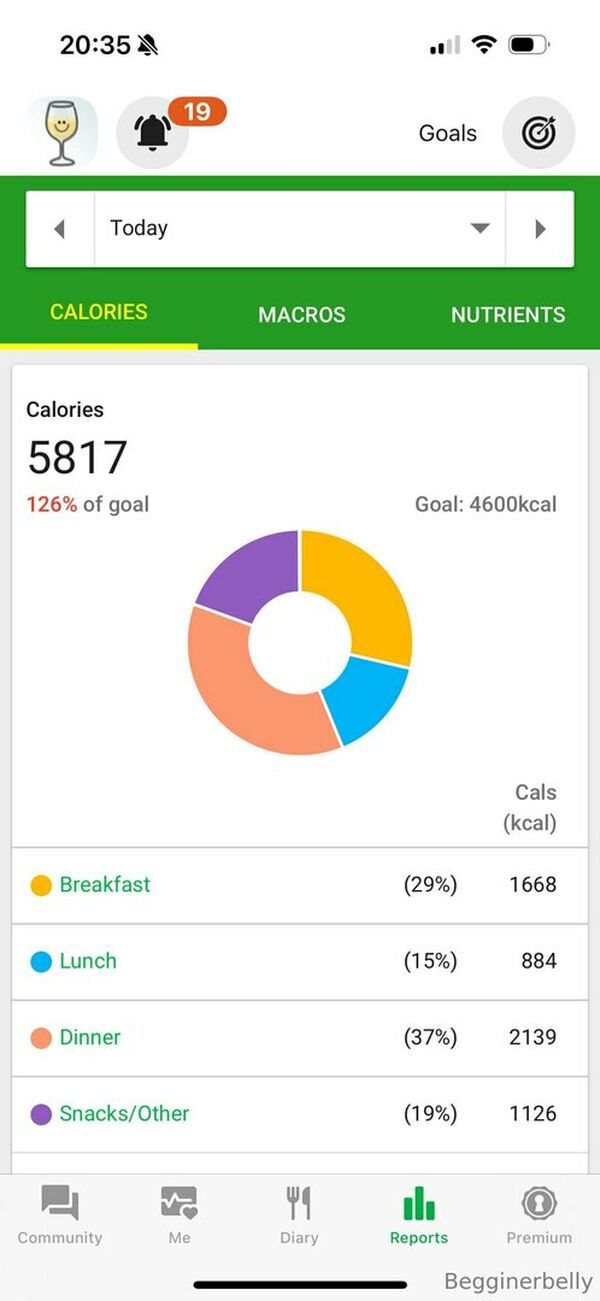Open the notifications bell
The width and height of the screenshot is (600, 1301).
point(153,132)
